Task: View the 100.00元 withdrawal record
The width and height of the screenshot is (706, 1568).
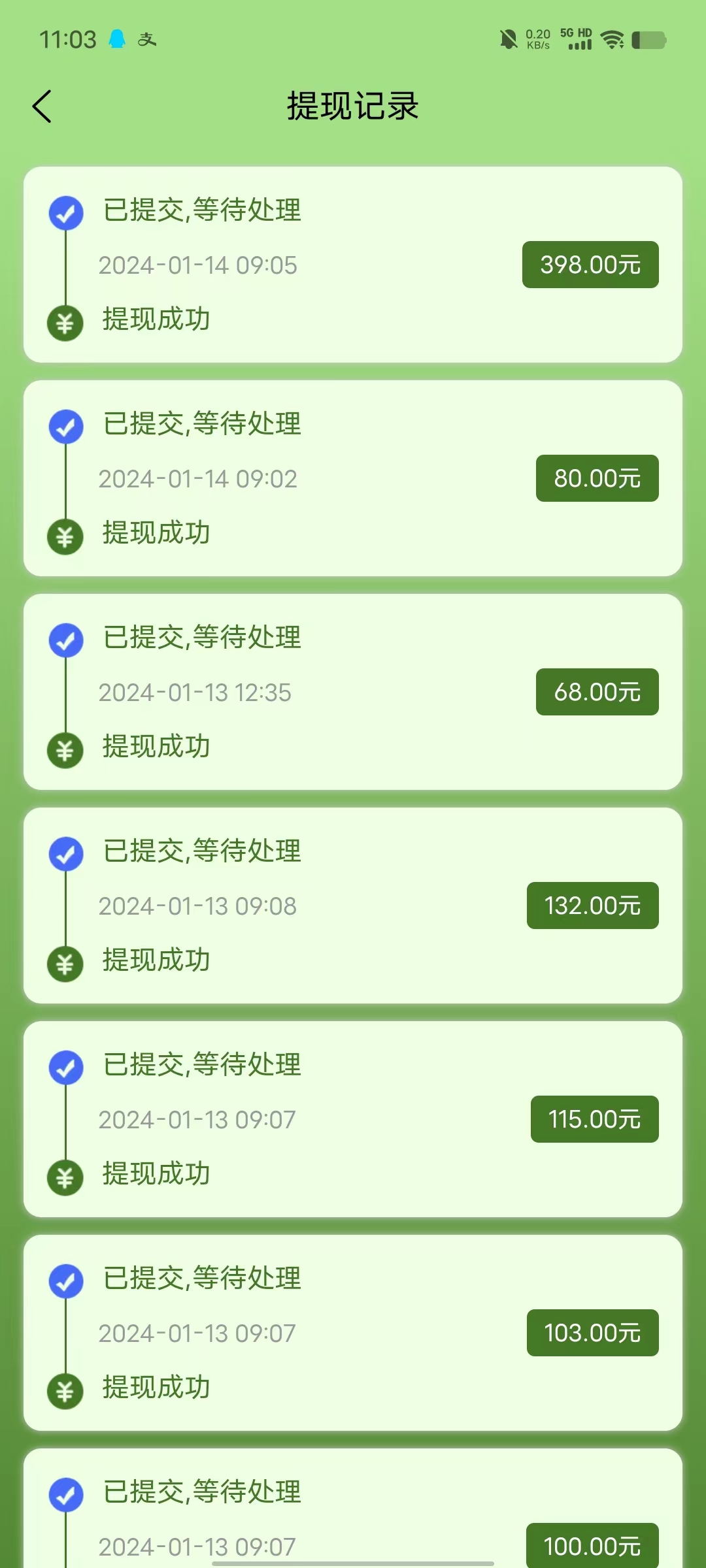Action: click(x=353, y=1508)
